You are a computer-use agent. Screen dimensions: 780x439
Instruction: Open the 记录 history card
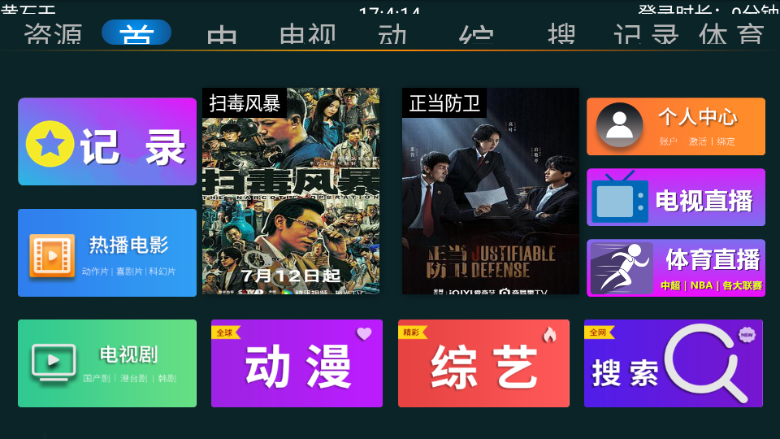107,142
